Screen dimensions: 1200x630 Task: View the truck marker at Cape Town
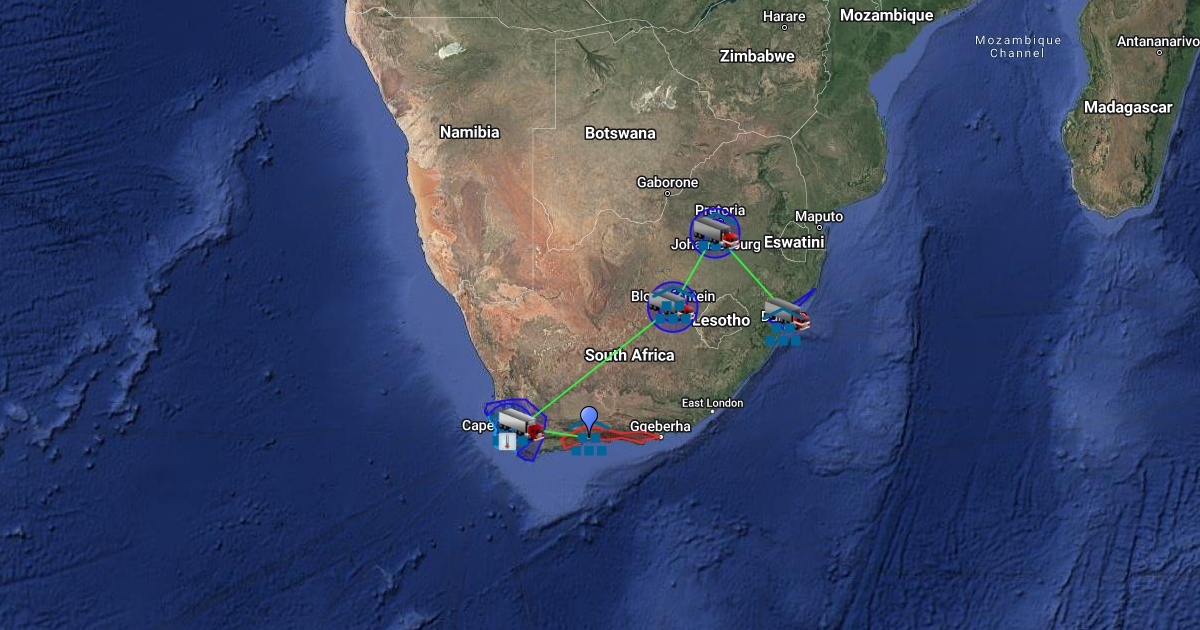click(x=519, y=422)
